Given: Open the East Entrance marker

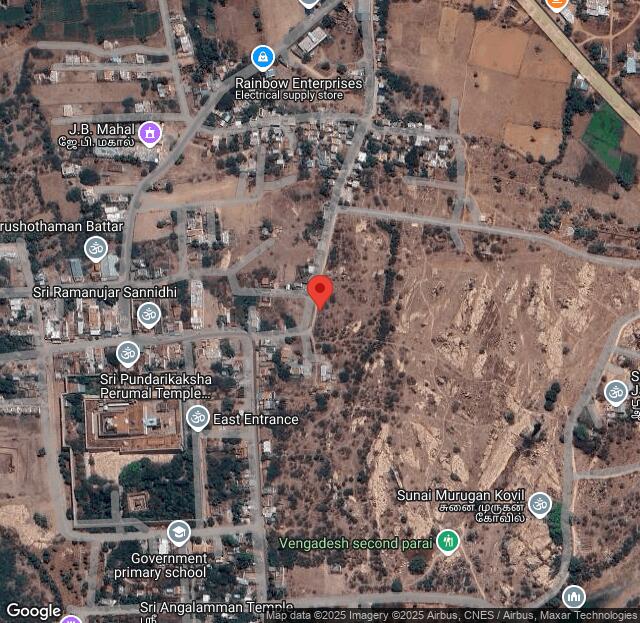Looking at the screenshot, I should [x=198, y=418].
